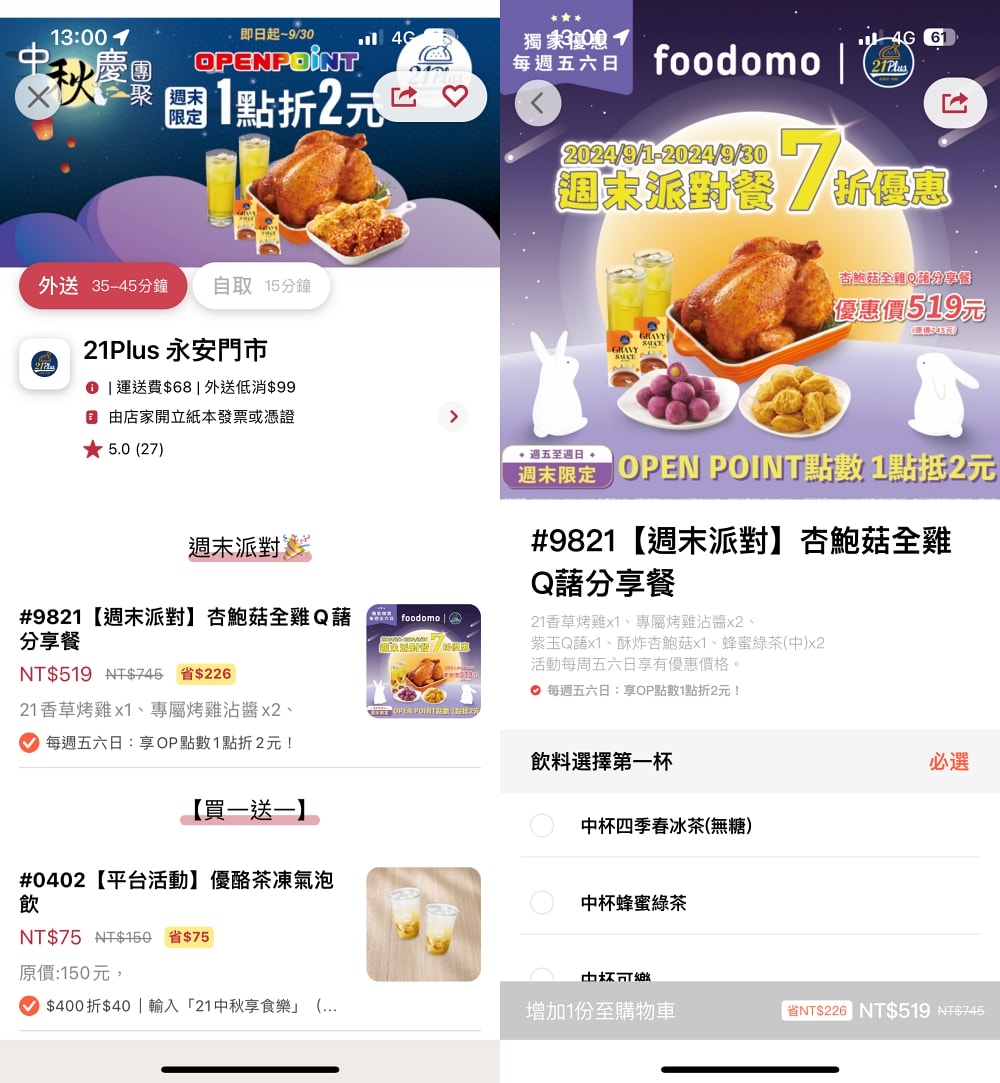The height and width of the screenshot is (1083, 1000).
Task: Close the 21Plus store page with the X icon
Action: point(37,97)
